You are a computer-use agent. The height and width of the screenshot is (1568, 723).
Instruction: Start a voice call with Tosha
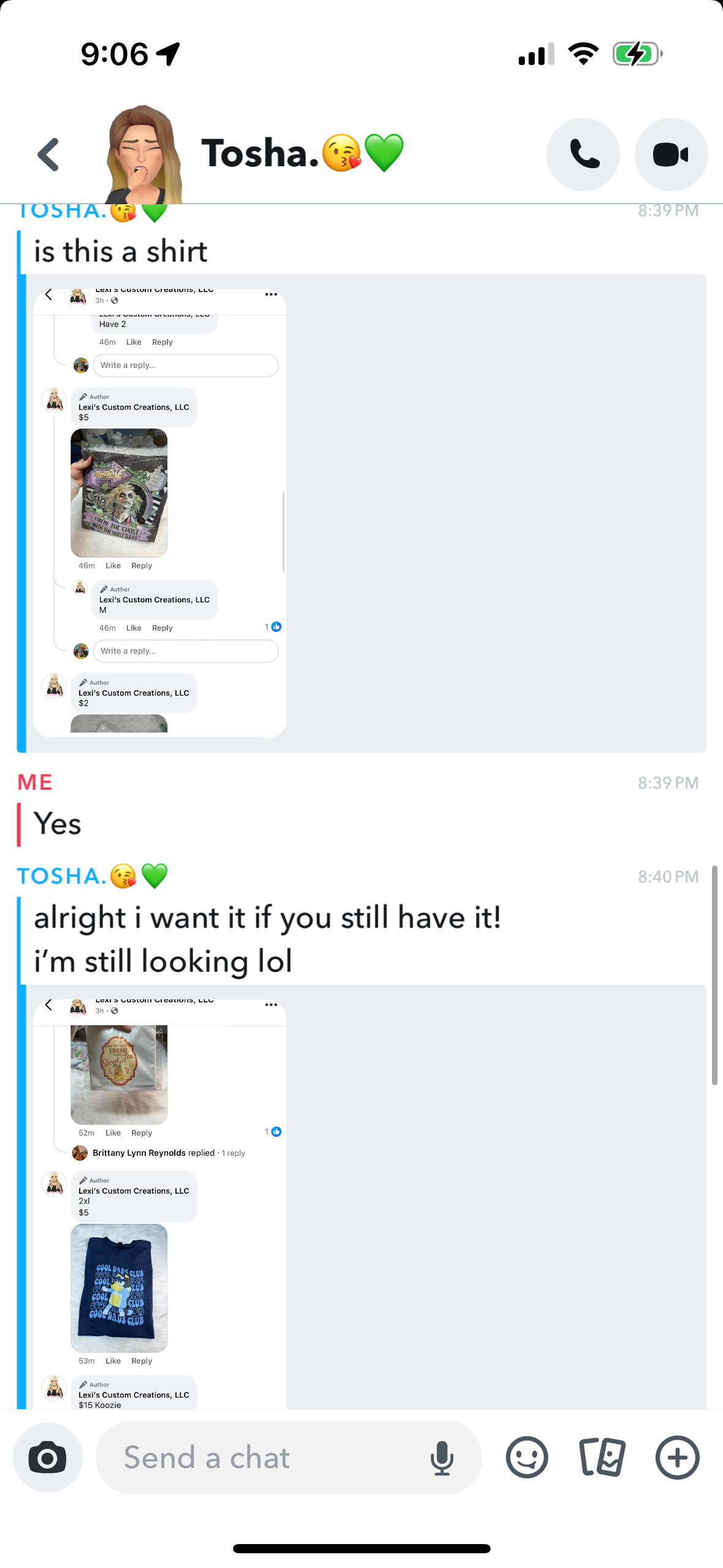pos(582,154)
